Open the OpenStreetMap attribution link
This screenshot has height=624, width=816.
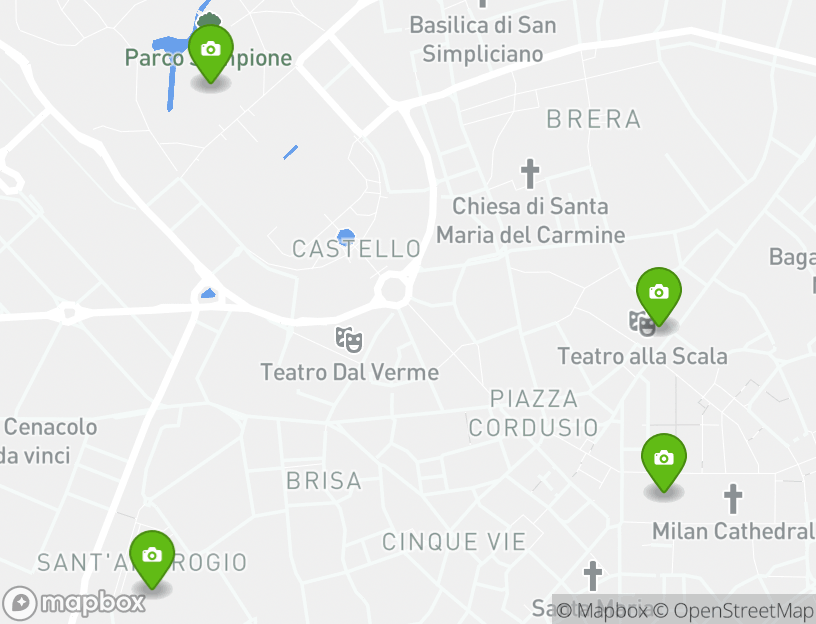(x=743, y=610)
